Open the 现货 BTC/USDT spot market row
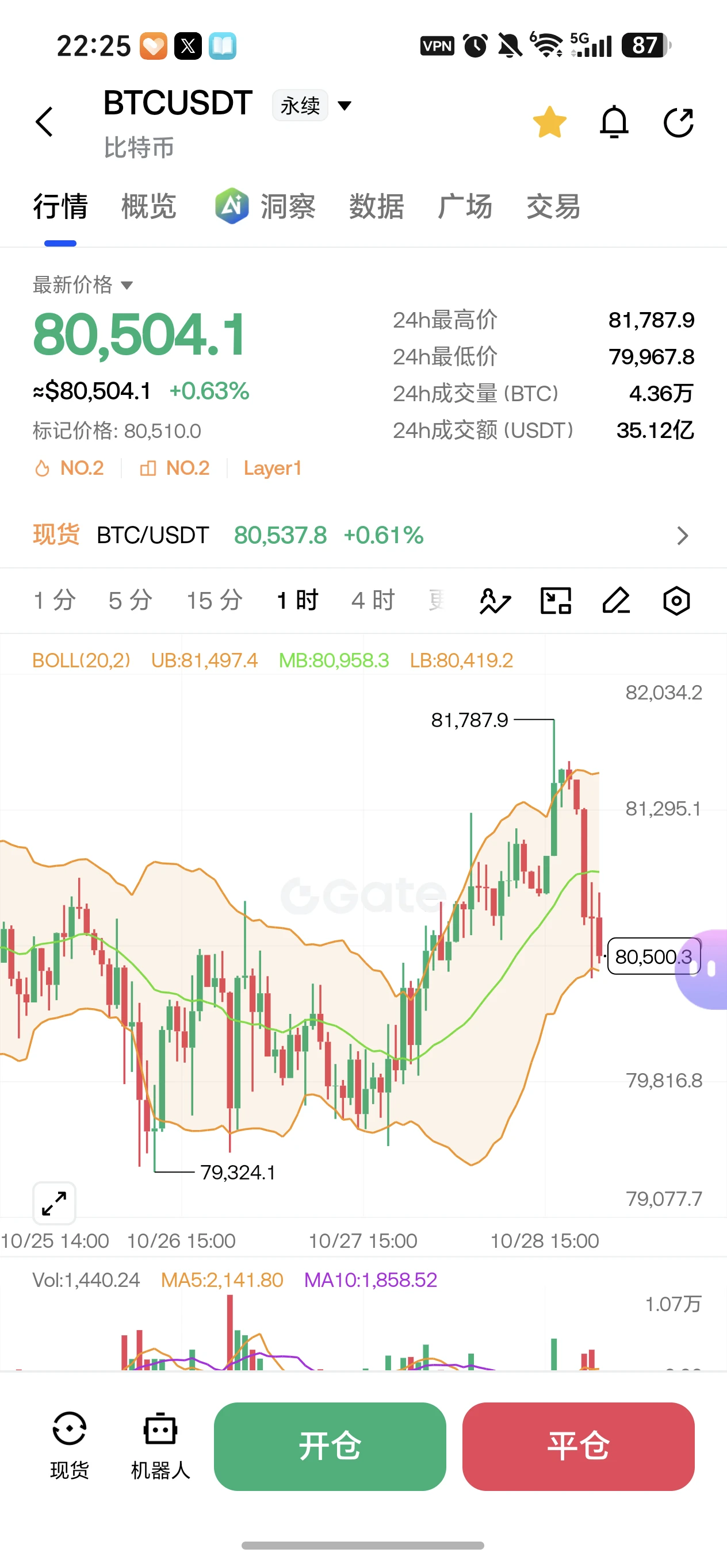The height and width of the screenshot is (1568, 727). pos(363,536)
